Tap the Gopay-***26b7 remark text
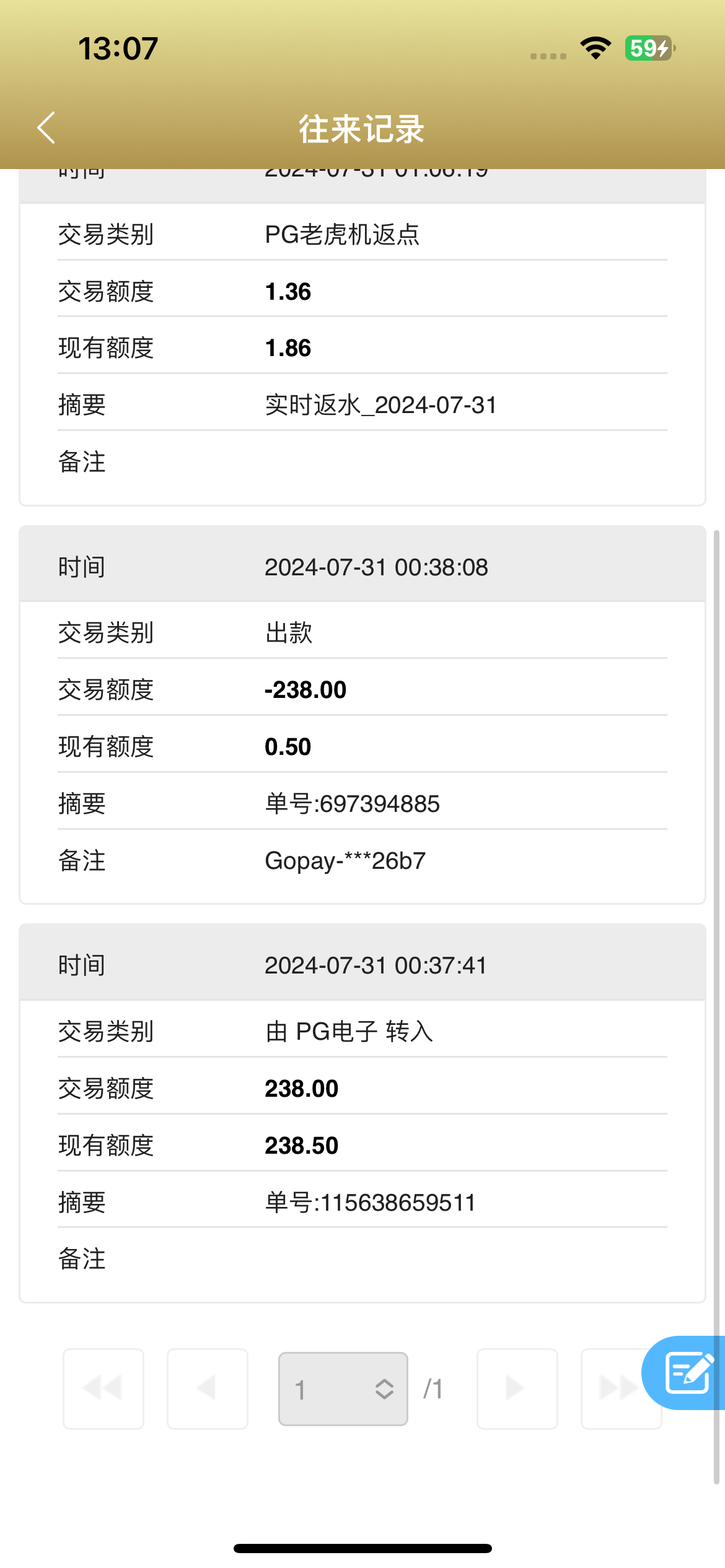This screenshot has height=1568, width=725. click(345, 860)
